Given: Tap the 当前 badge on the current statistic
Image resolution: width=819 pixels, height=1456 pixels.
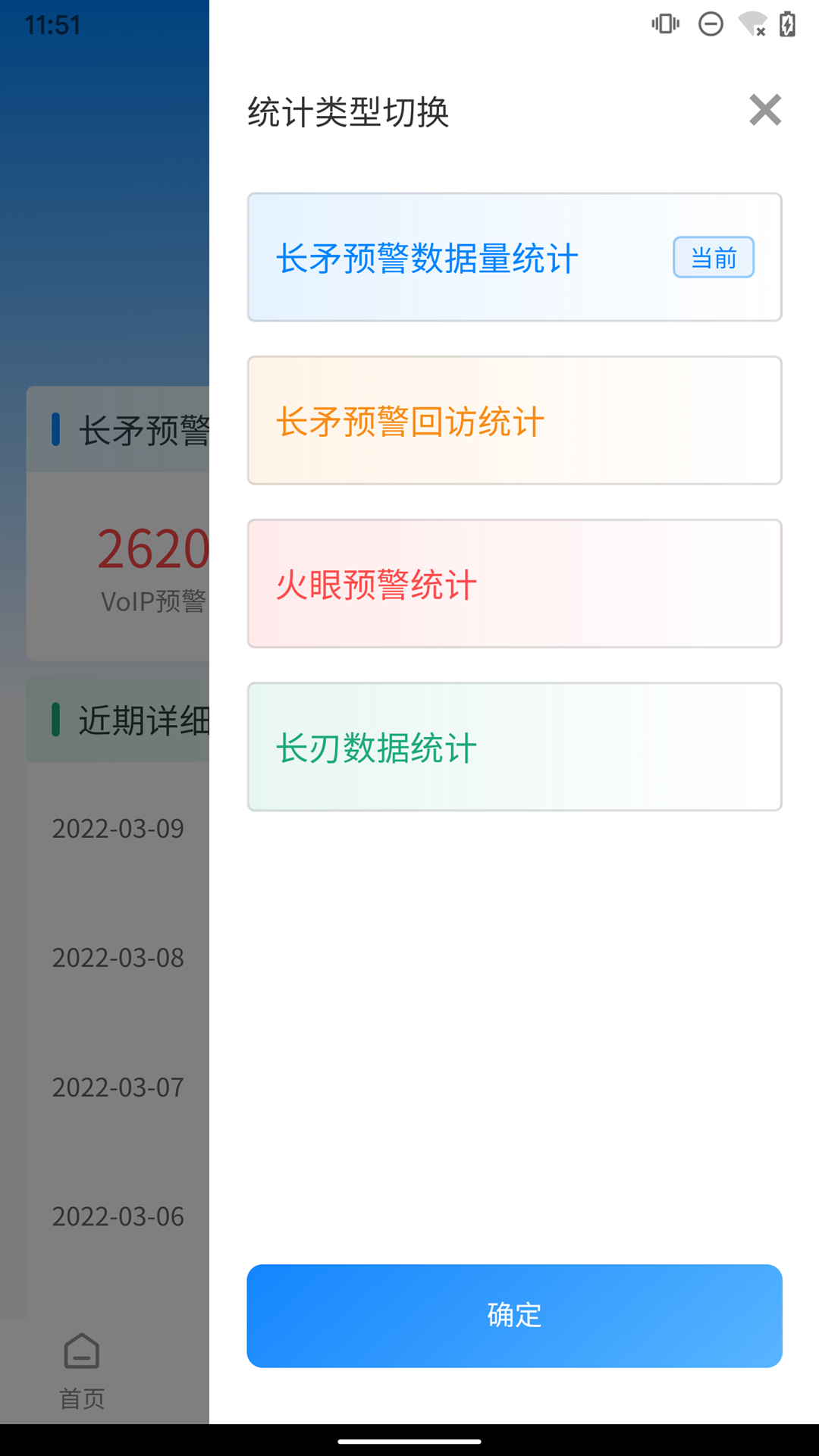Looking at the screenshot, I should (x=714, y=257).
